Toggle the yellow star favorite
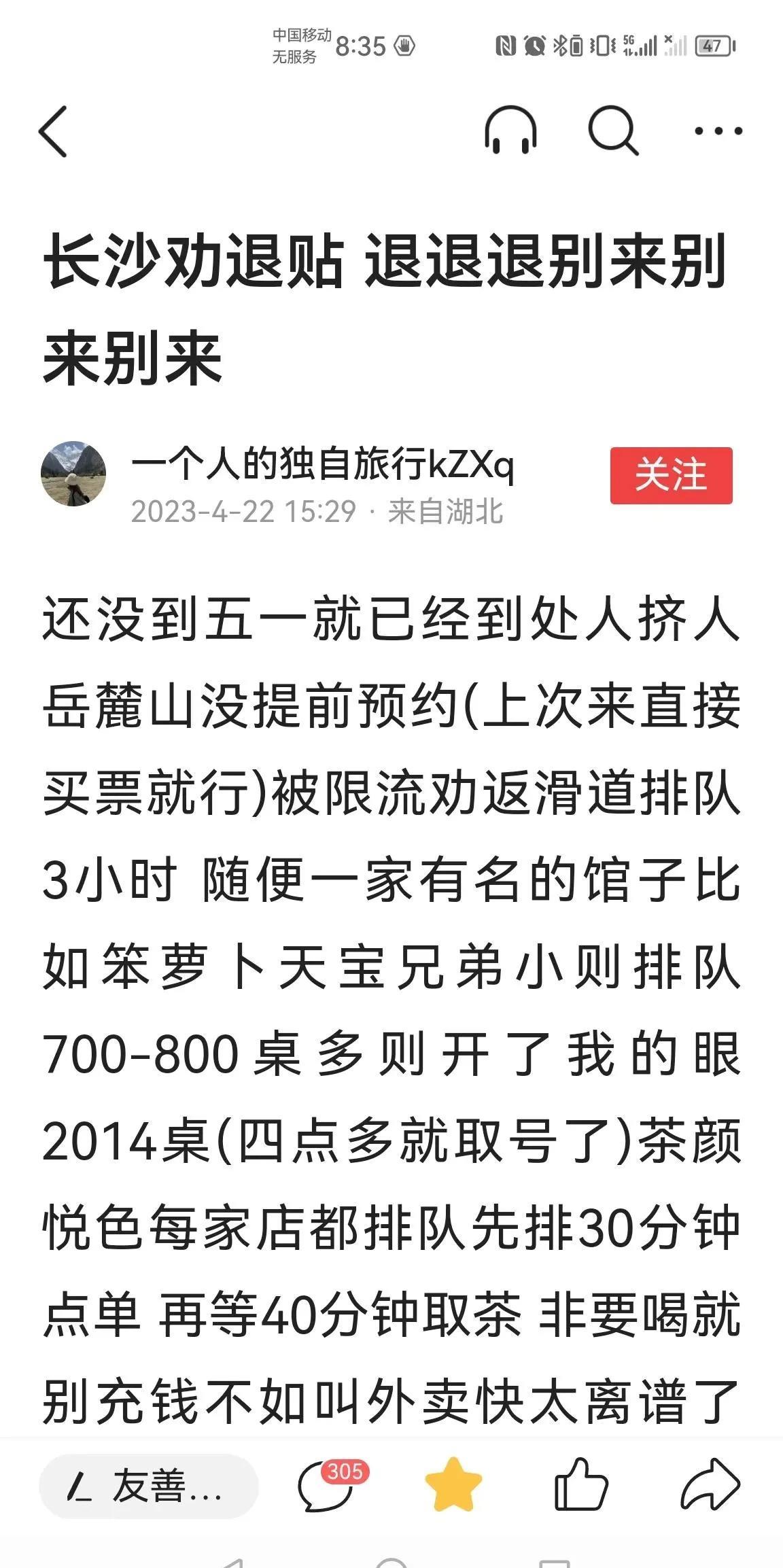 click(453, 1485)
